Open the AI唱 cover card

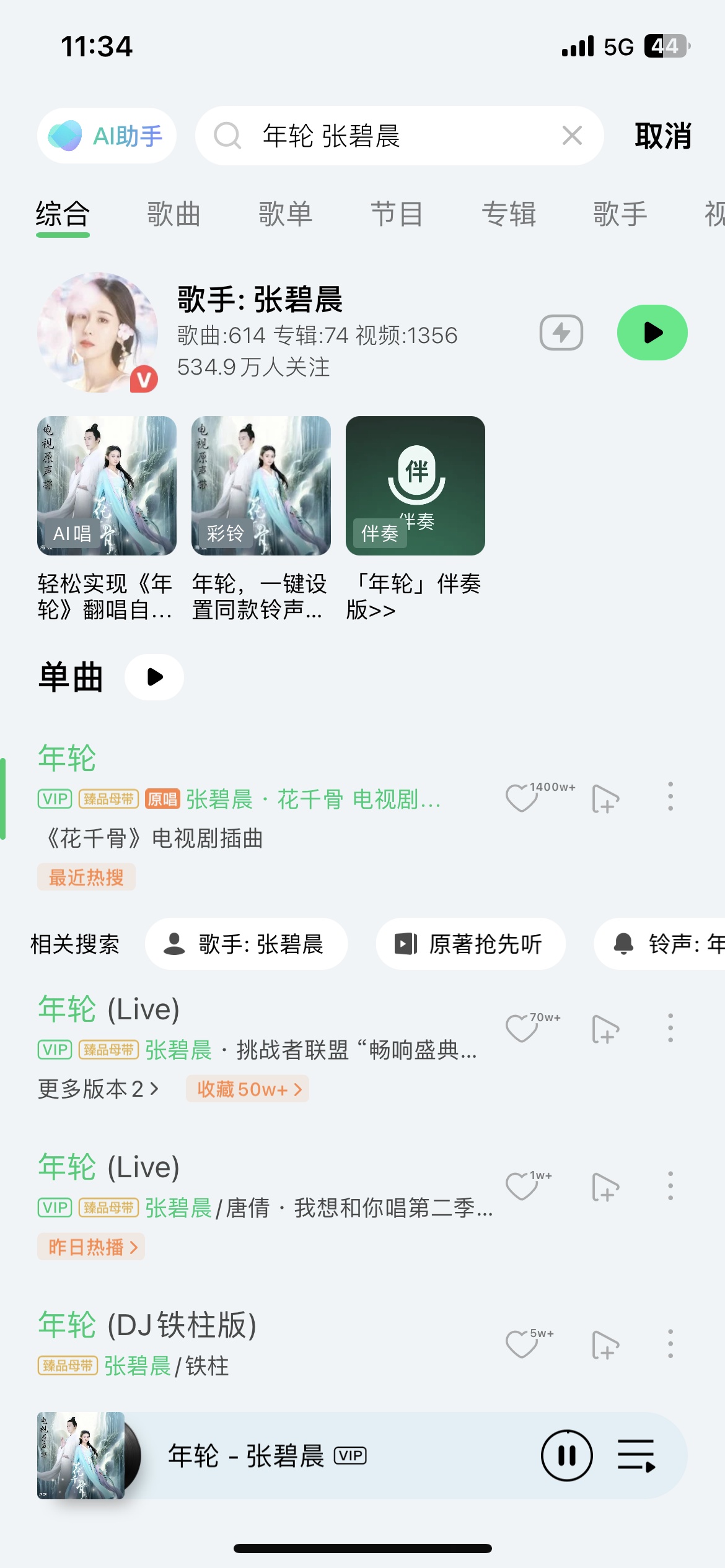coord(107,486)
